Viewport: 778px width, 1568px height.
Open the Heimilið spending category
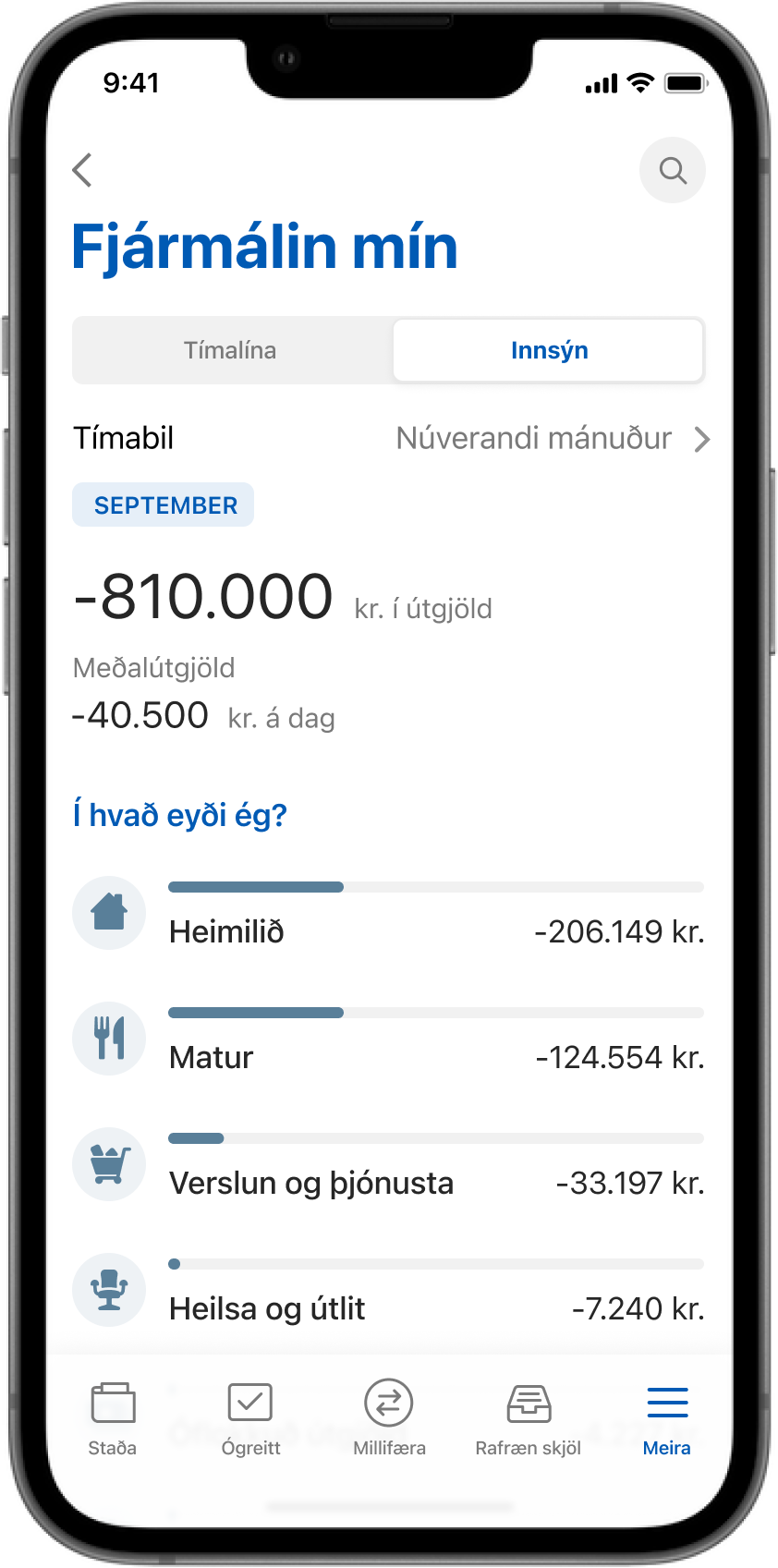(388, 915)
